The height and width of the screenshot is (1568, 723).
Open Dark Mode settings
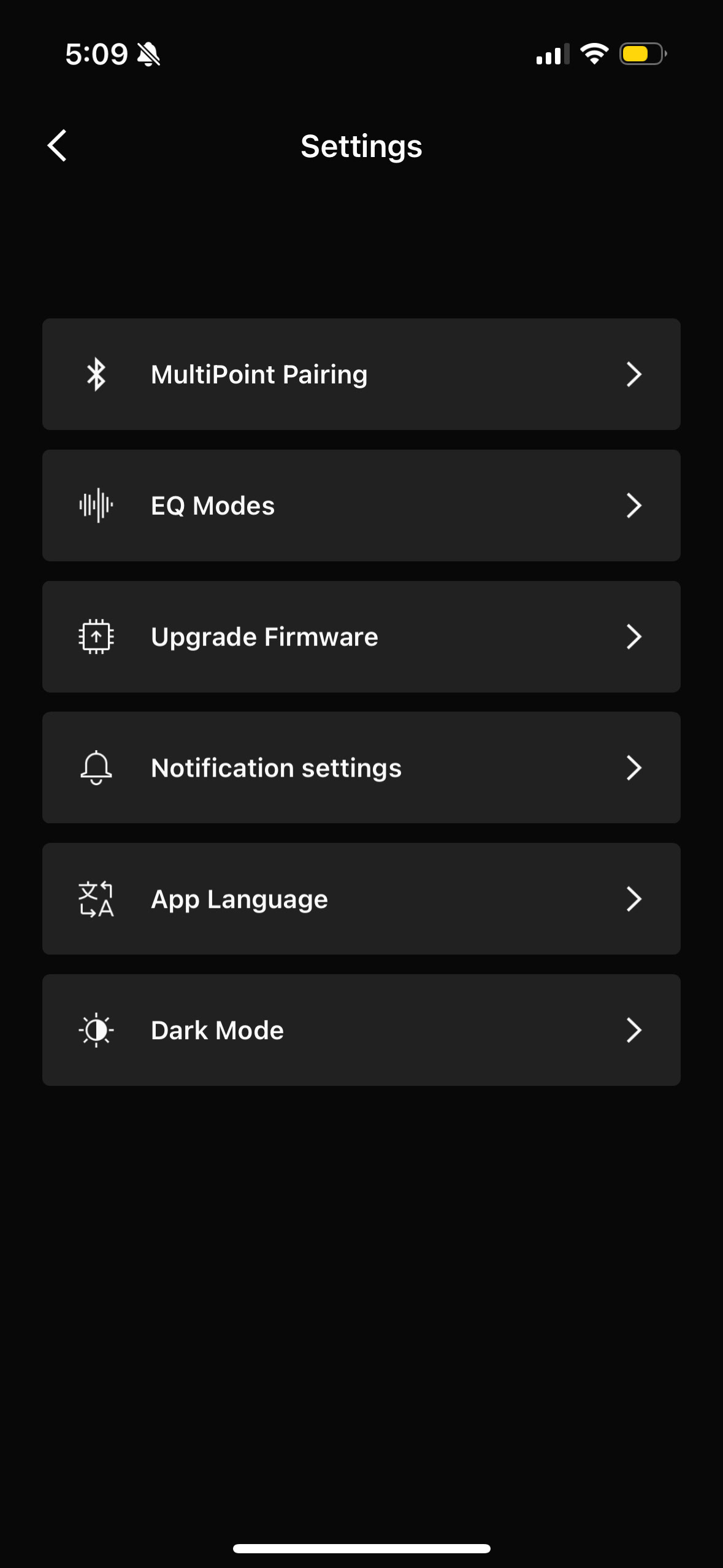[361, 1030]
